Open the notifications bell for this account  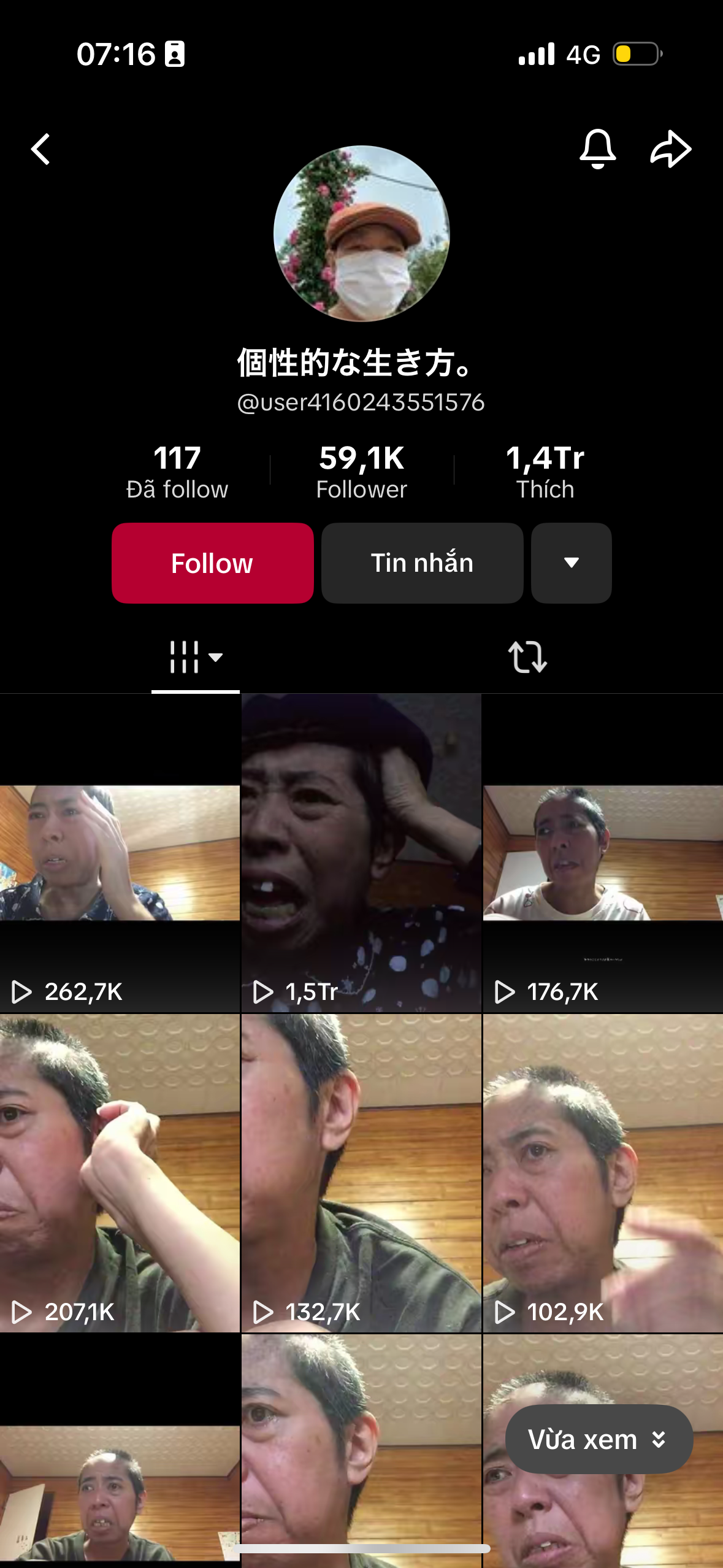click(597, 148)
